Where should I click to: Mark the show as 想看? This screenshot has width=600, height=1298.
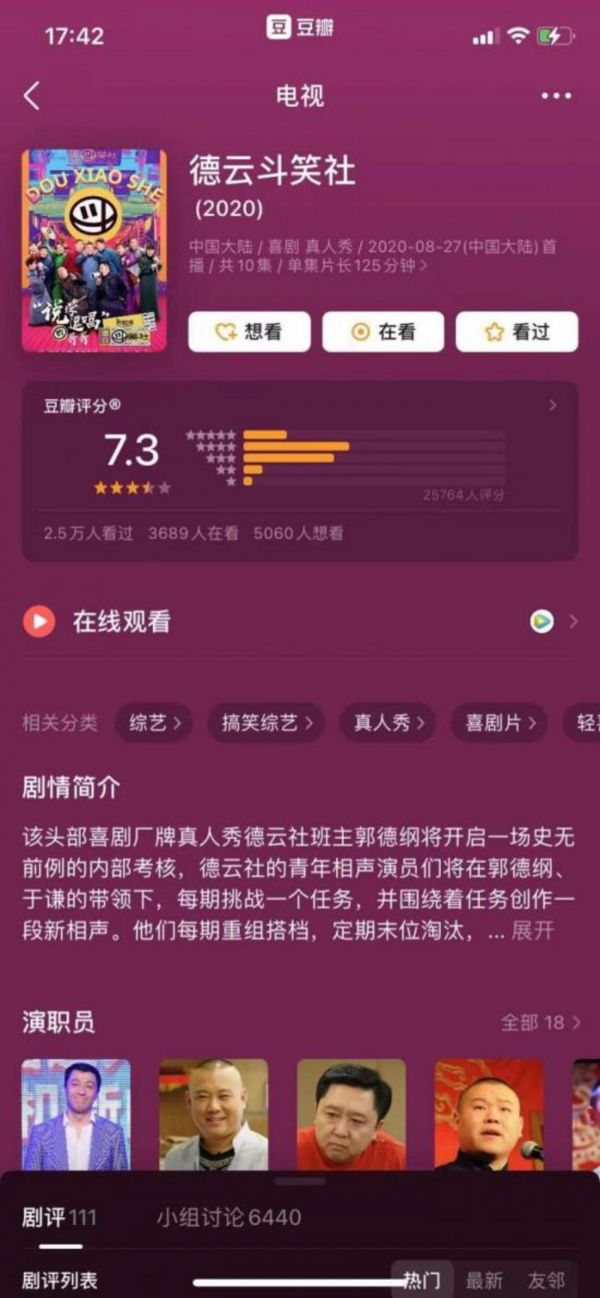(249, 332)
